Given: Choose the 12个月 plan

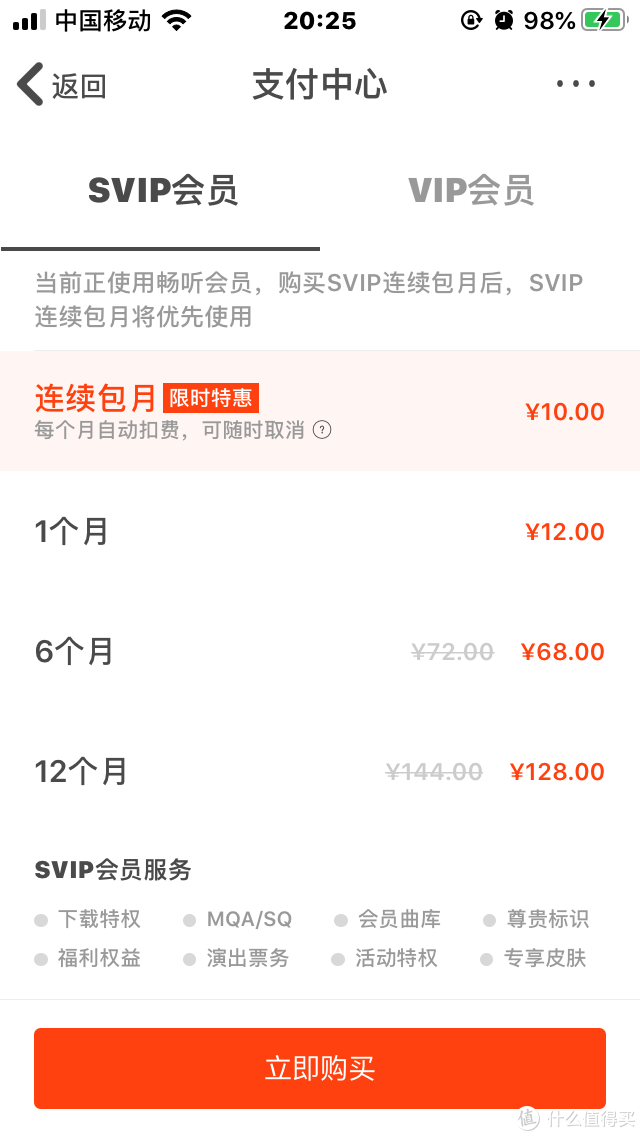Looking at the screenshot, I should (x=320, y=772).
